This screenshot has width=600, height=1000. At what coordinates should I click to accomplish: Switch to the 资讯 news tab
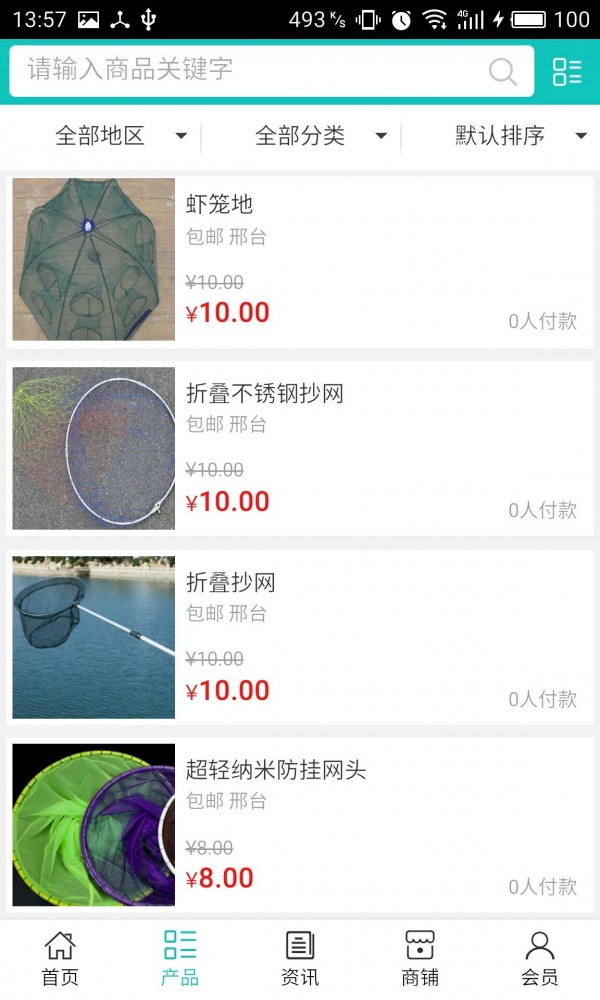coord(300,958)
